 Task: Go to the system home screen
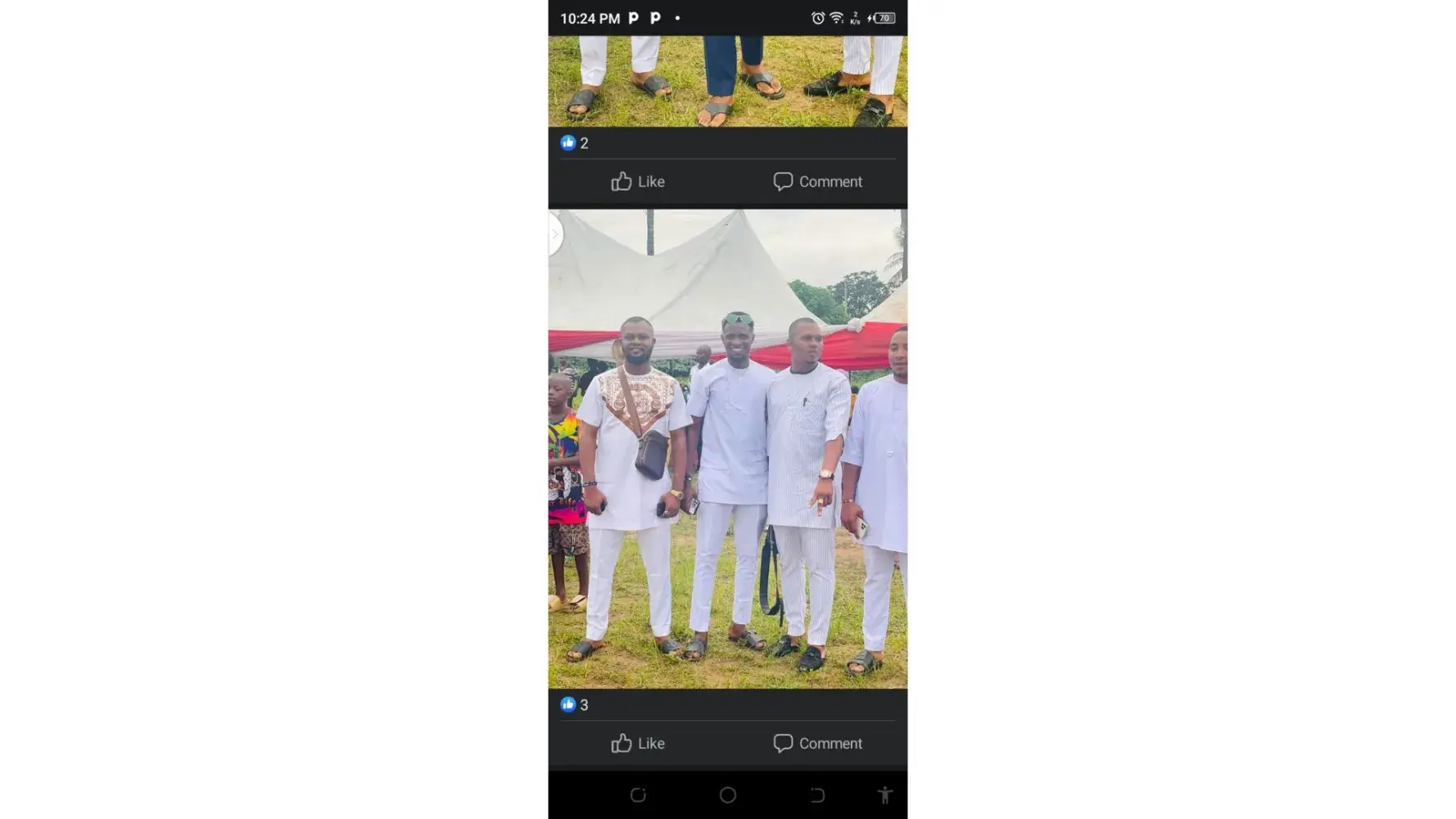[x=727, y=795]
